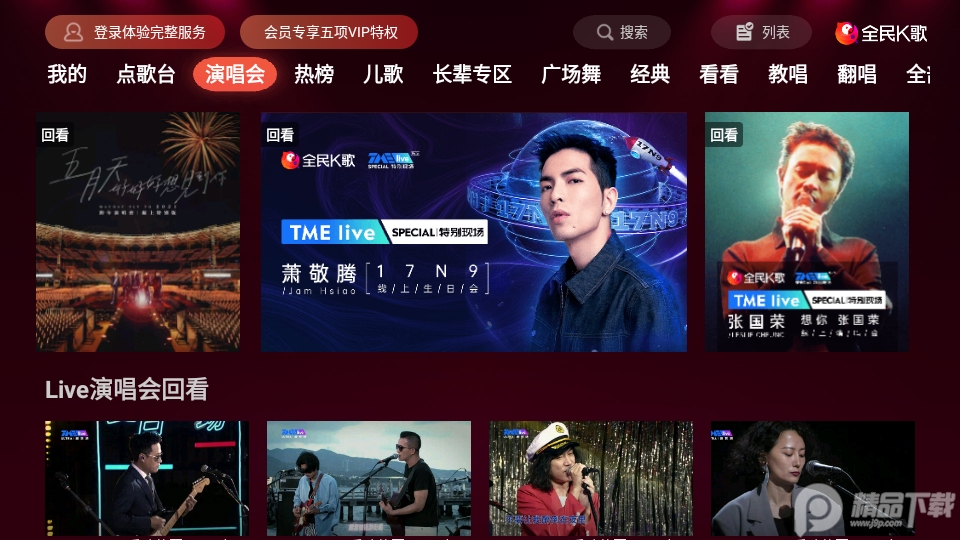The width and height of the screenshot is (960, 540).
Task: Open the 五月天 concert replay card
Action: coord(138,232)
